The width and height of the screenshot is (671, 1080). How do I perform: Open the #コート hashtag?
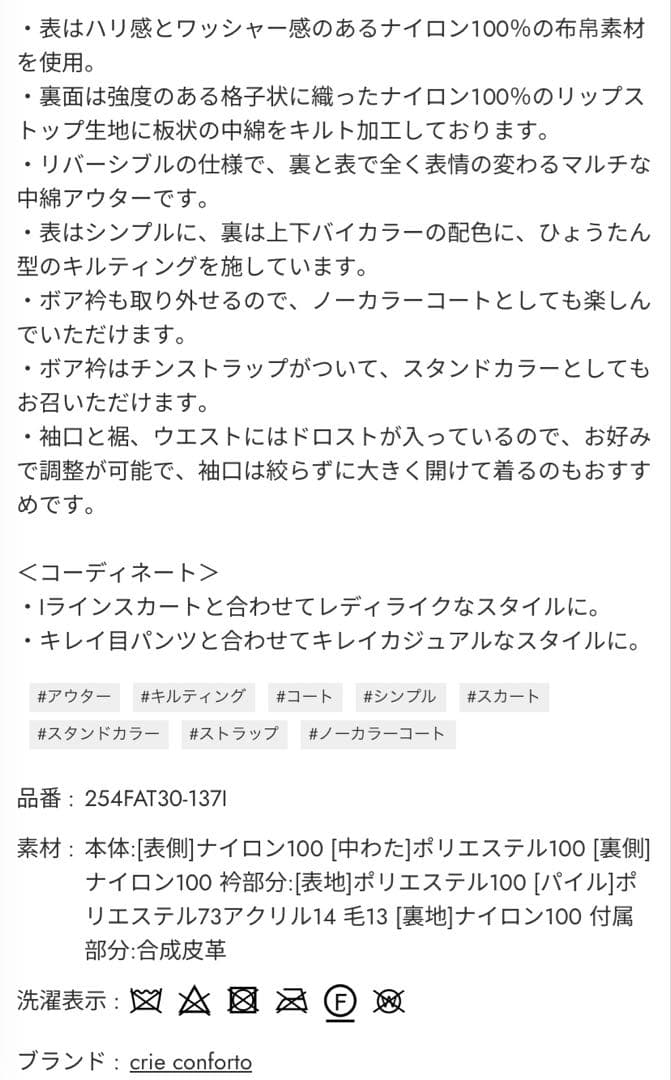tap(303, 696)
